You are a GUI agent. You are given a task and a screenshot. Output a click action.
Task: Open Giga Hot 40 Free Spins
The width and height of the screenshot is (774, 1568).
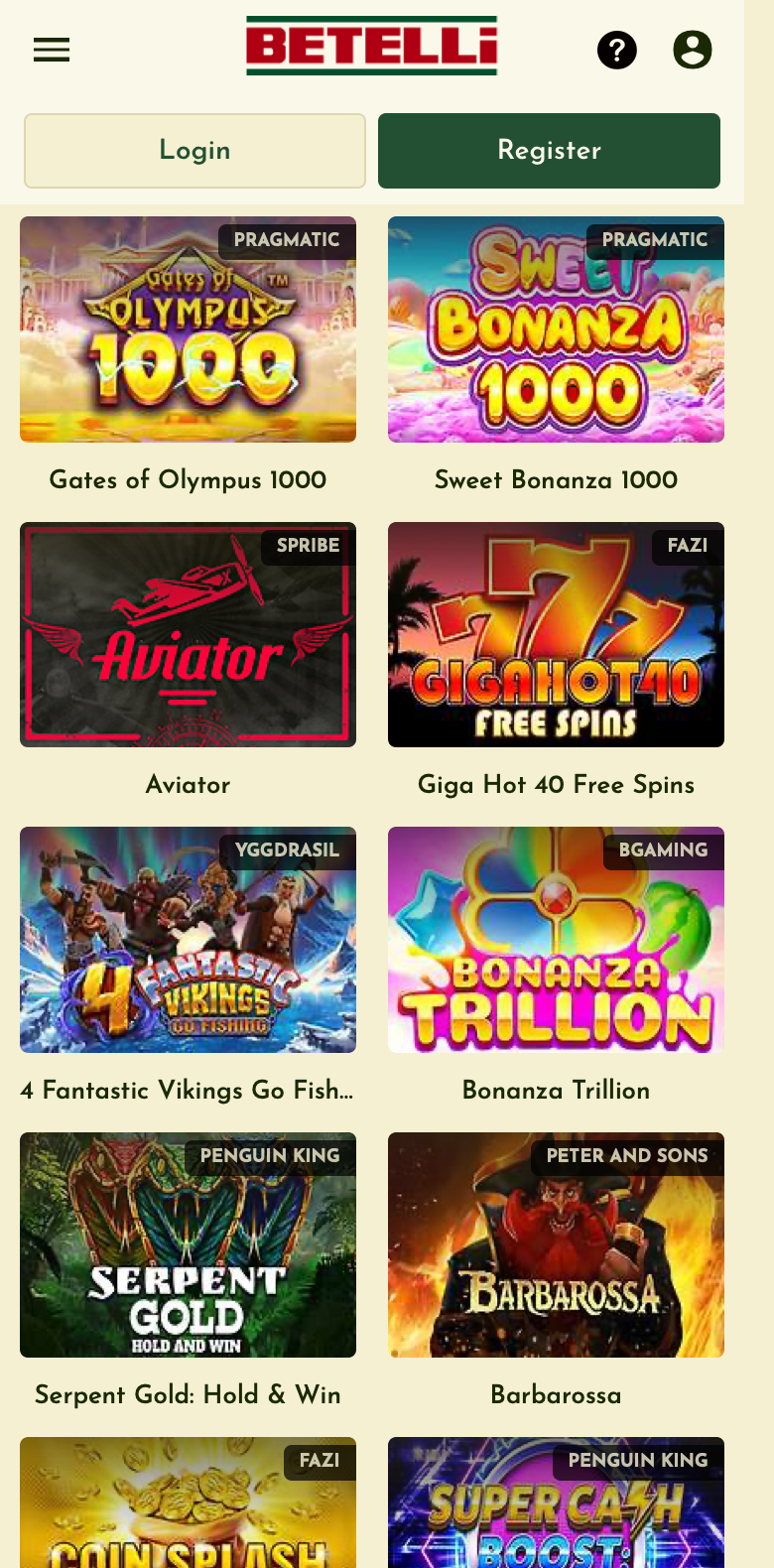(x=556, y=635)
